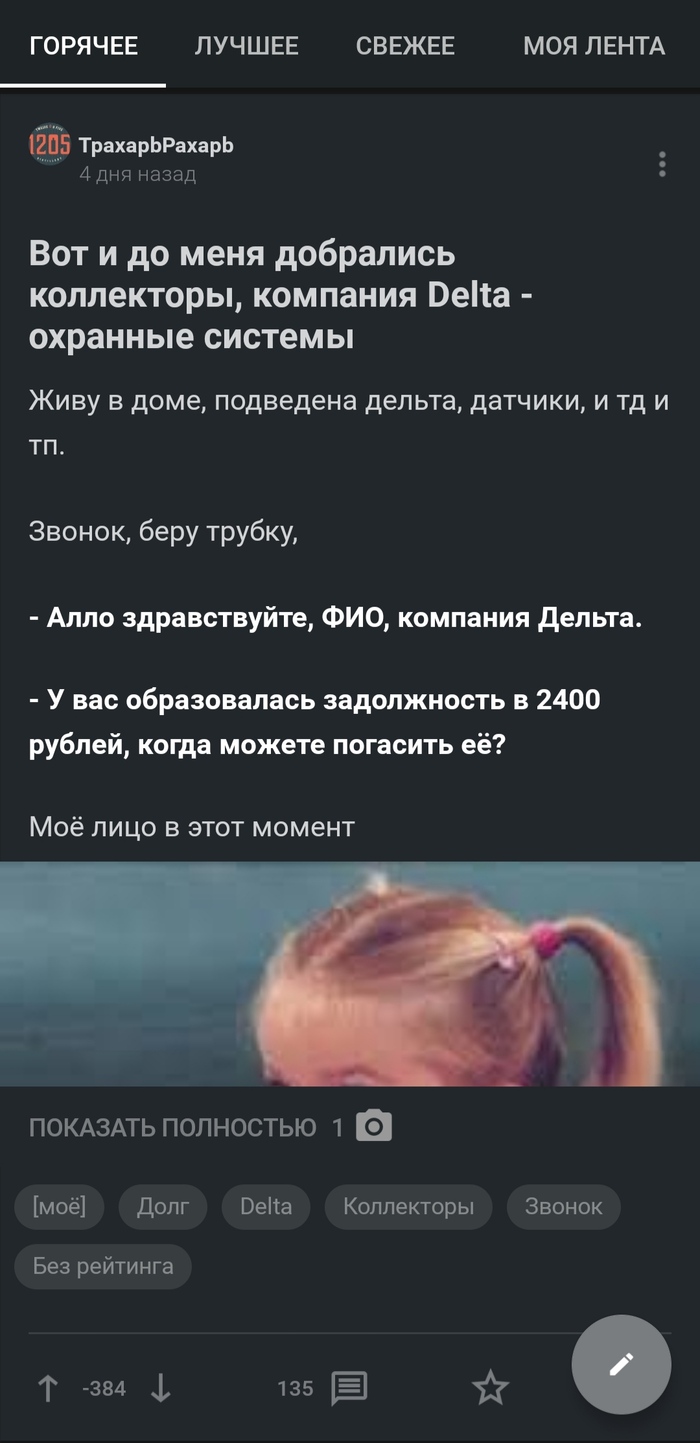Open the post's three-dot overflow menu
Image resolution: width=700 pixels, height=1443 pixels.
661,165
